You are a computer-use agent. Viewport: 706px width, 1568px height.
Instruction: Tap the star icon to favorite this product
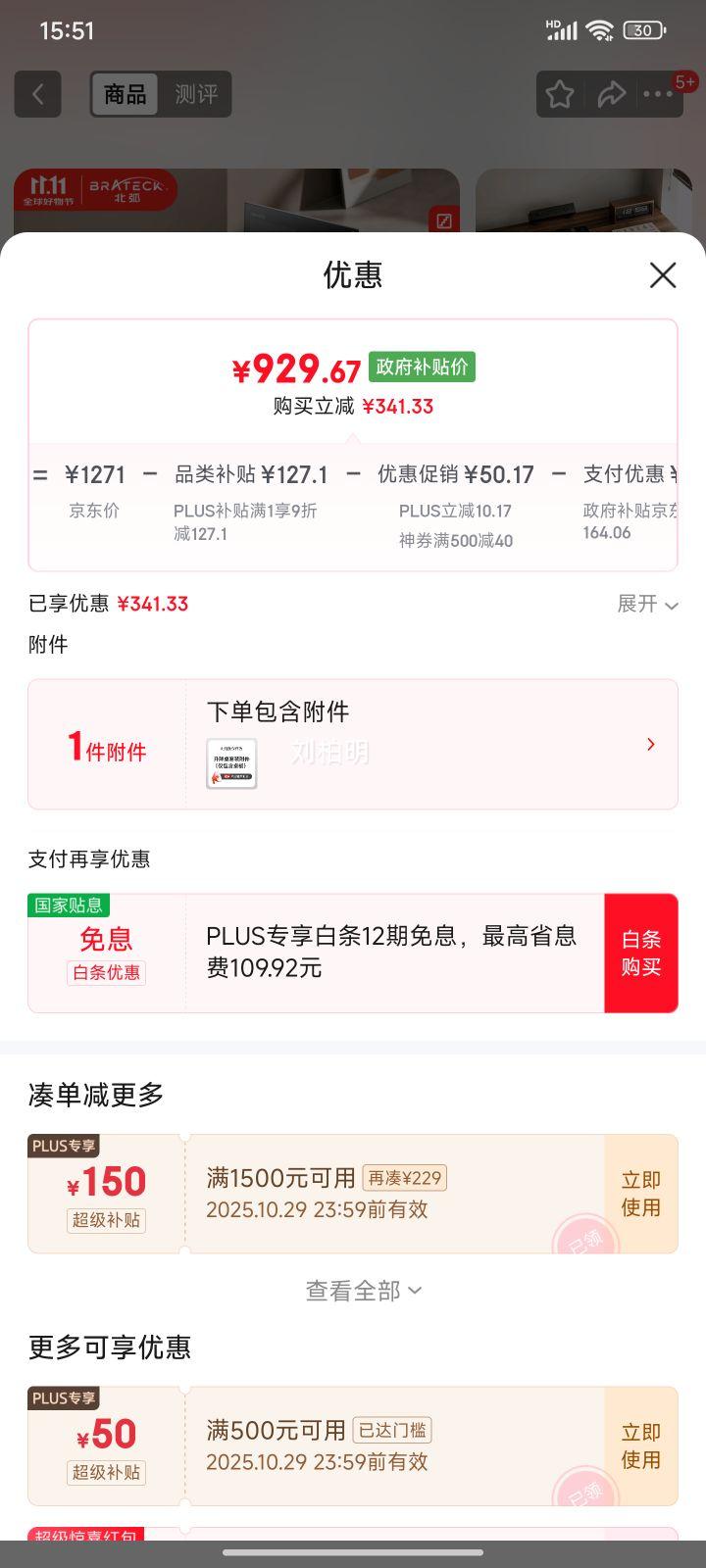click(x=559, y=94)
